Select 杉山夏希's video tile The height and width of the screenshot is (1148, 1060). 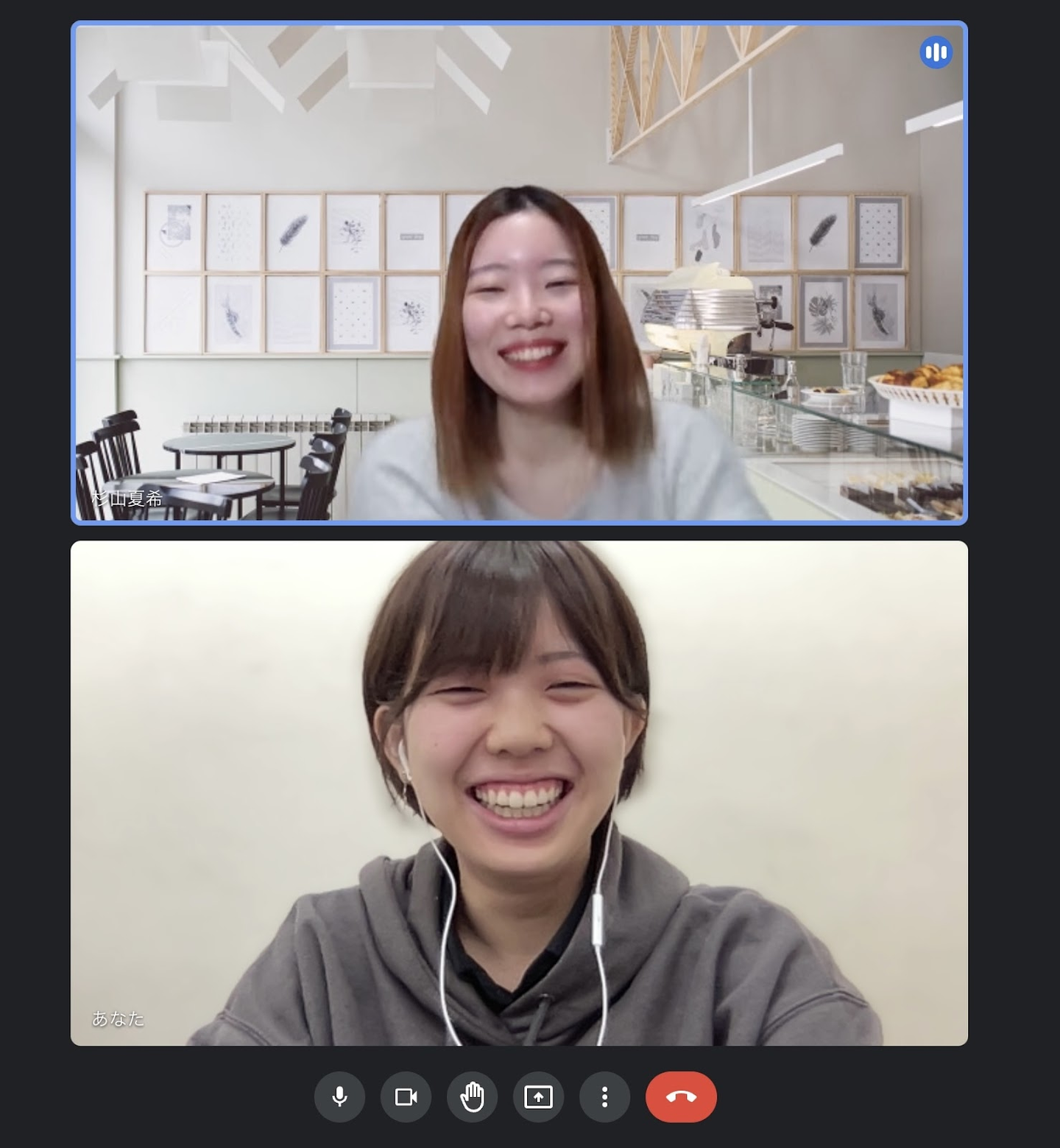pos(519,272)
